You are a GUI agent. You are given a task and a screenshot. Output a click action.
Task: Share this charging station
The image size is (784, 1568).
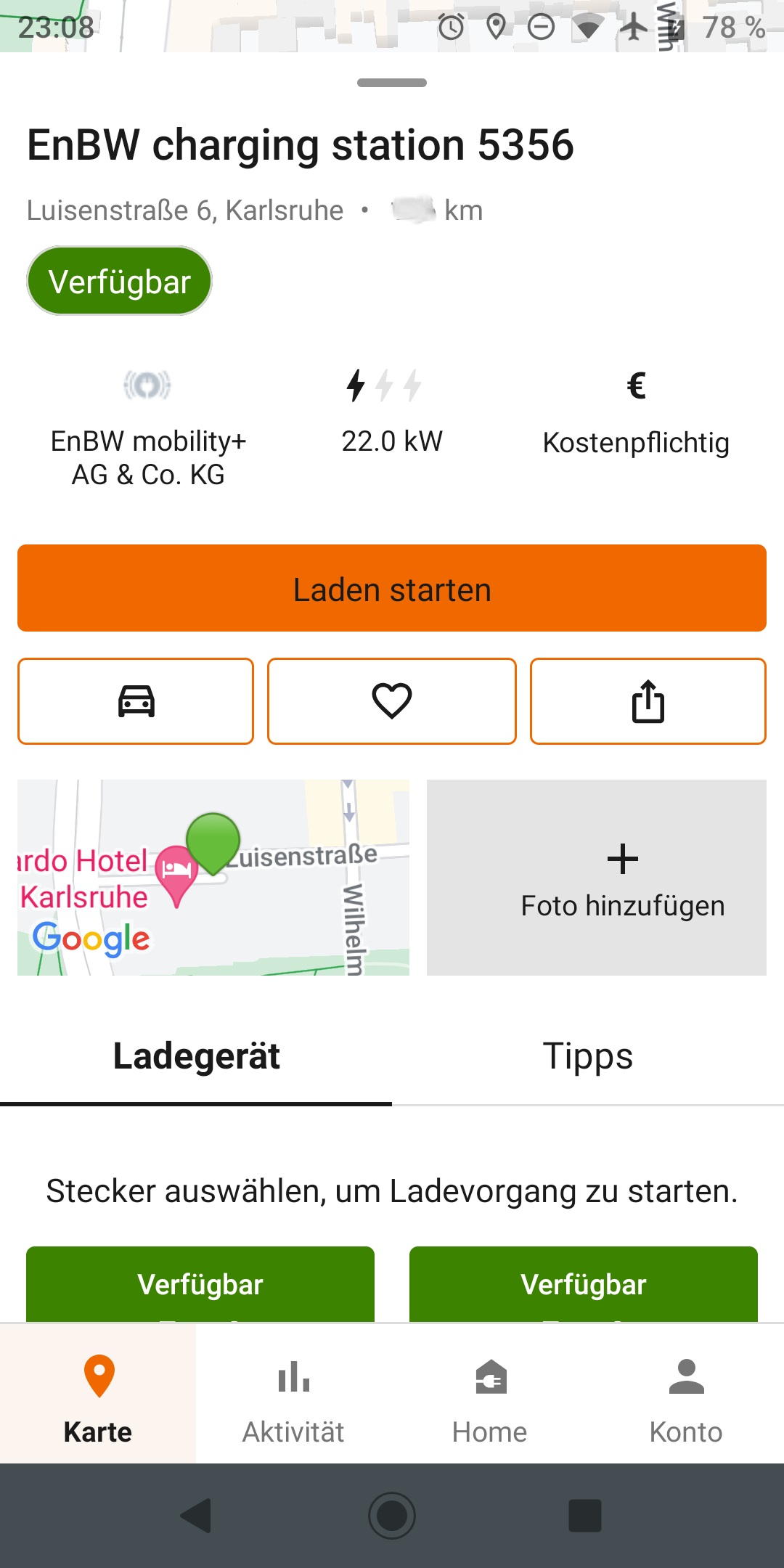click(x=648, y=701)
